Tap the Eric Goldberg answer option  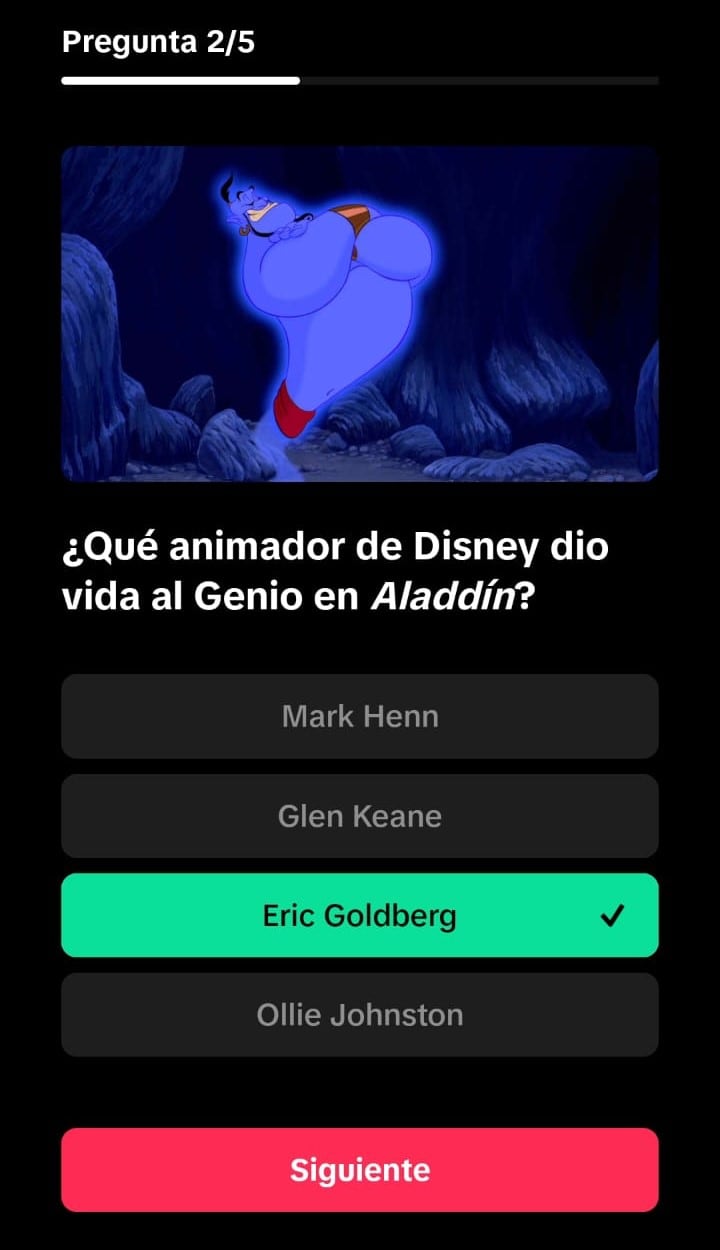tap(360, 915)
